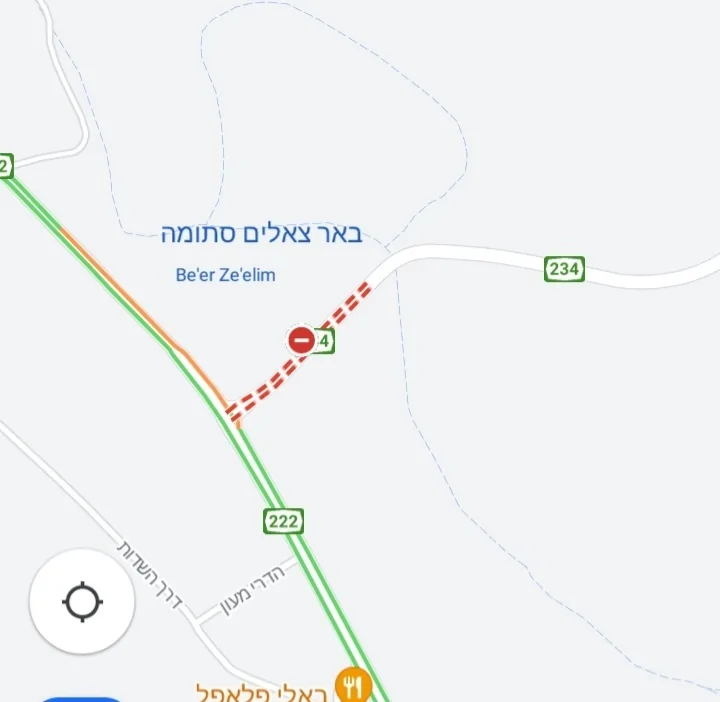Viewport: 720px width, 702px height.
Task: Open the באלי פלאפל restaurant marker
Action: (352, 687)
